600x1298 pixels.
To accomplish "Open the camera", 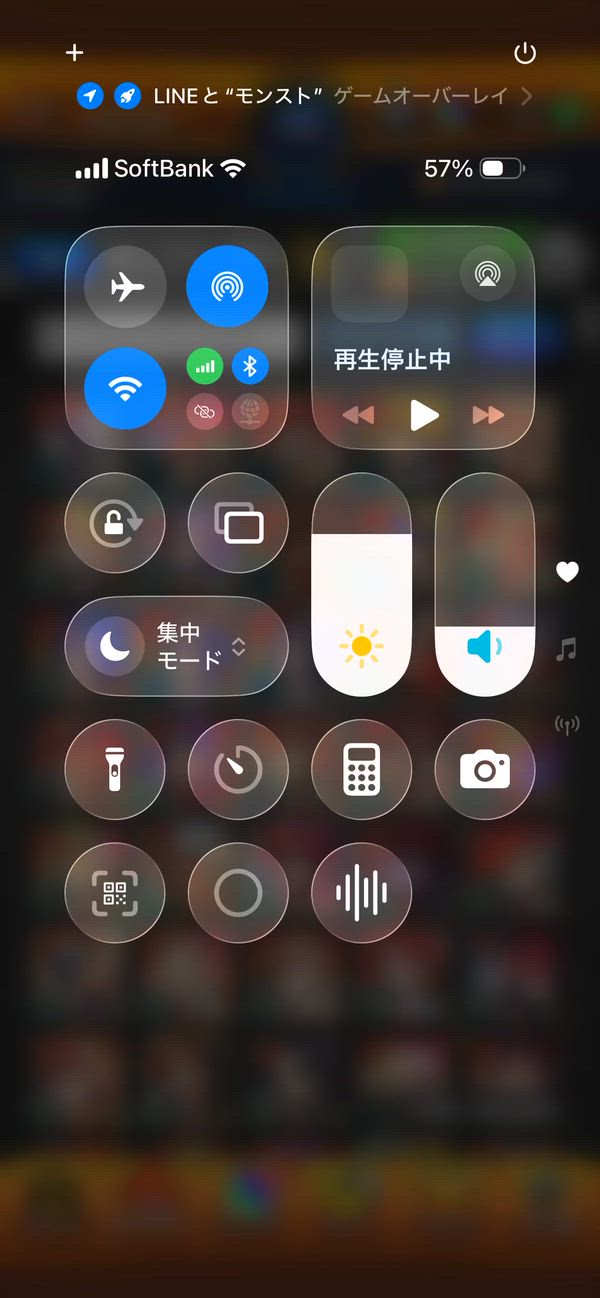I will [485, 769].
